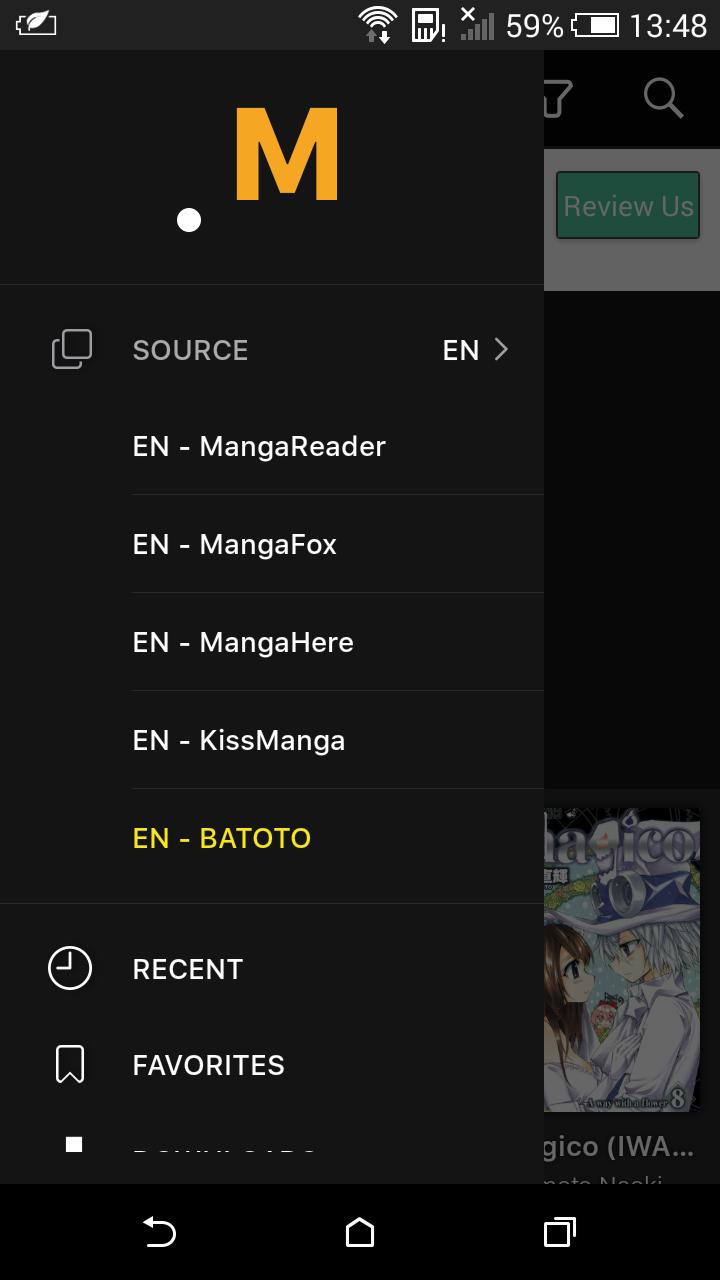Viewport: 720px width, 1280px height.
Task: Open the search icon in the top bar
Action: point(662,98)
